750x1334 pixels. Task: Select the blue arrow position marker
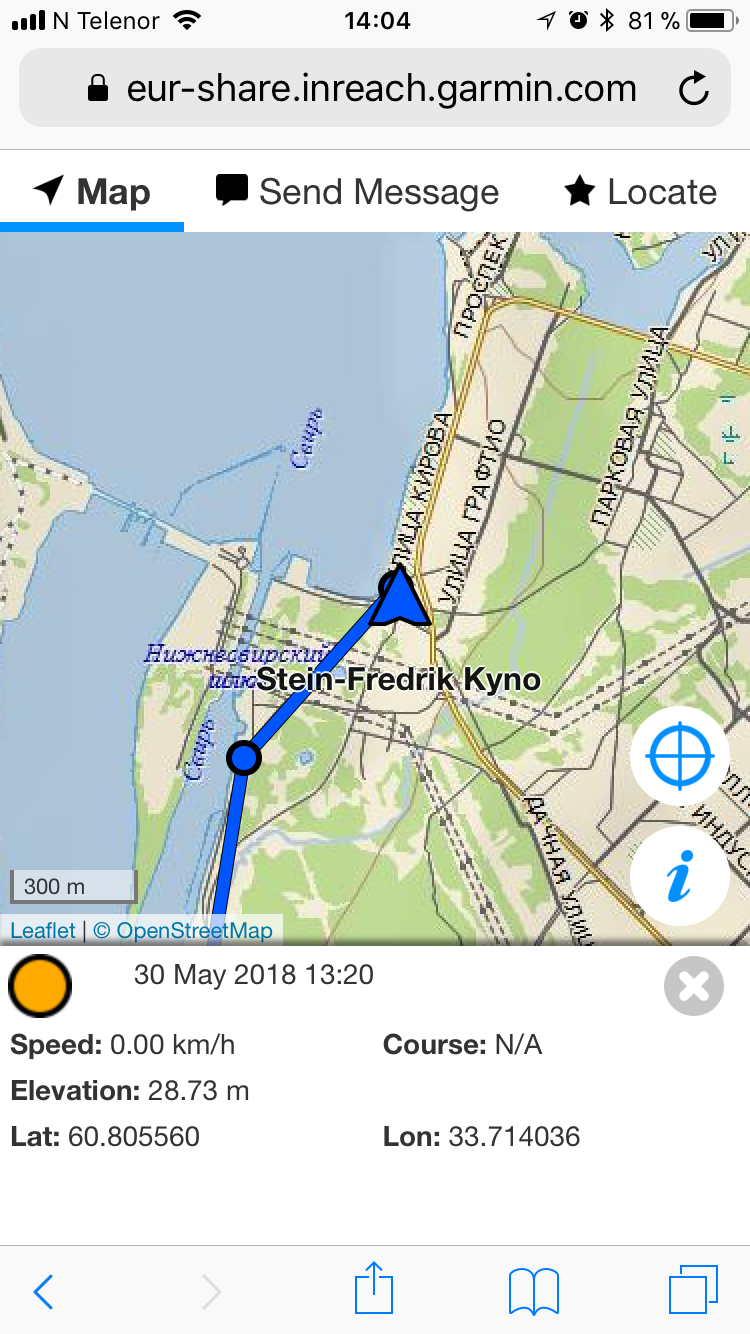tap(400, 598)
